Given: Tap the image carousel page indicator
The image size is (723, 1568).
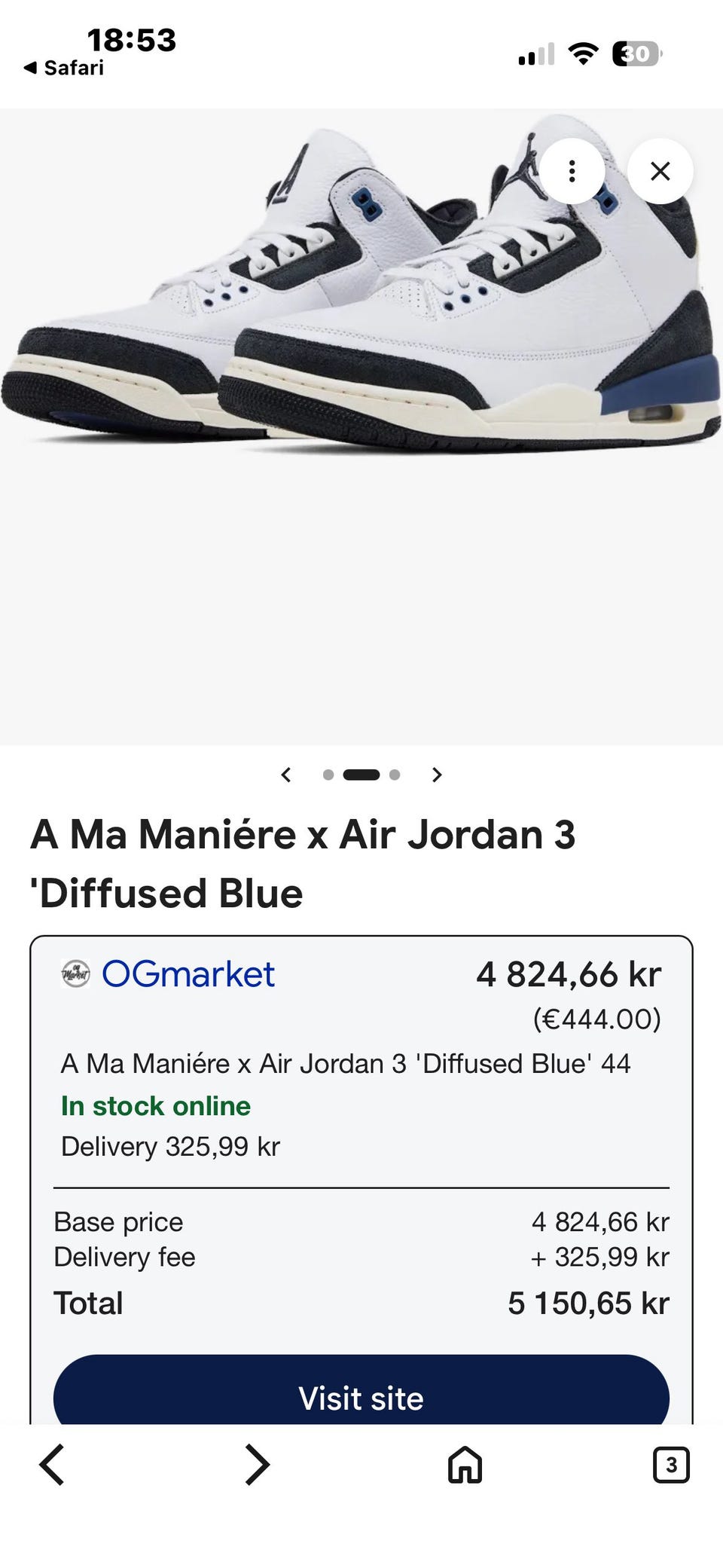Looking at the screenshot, I should [x=361, y=775].
